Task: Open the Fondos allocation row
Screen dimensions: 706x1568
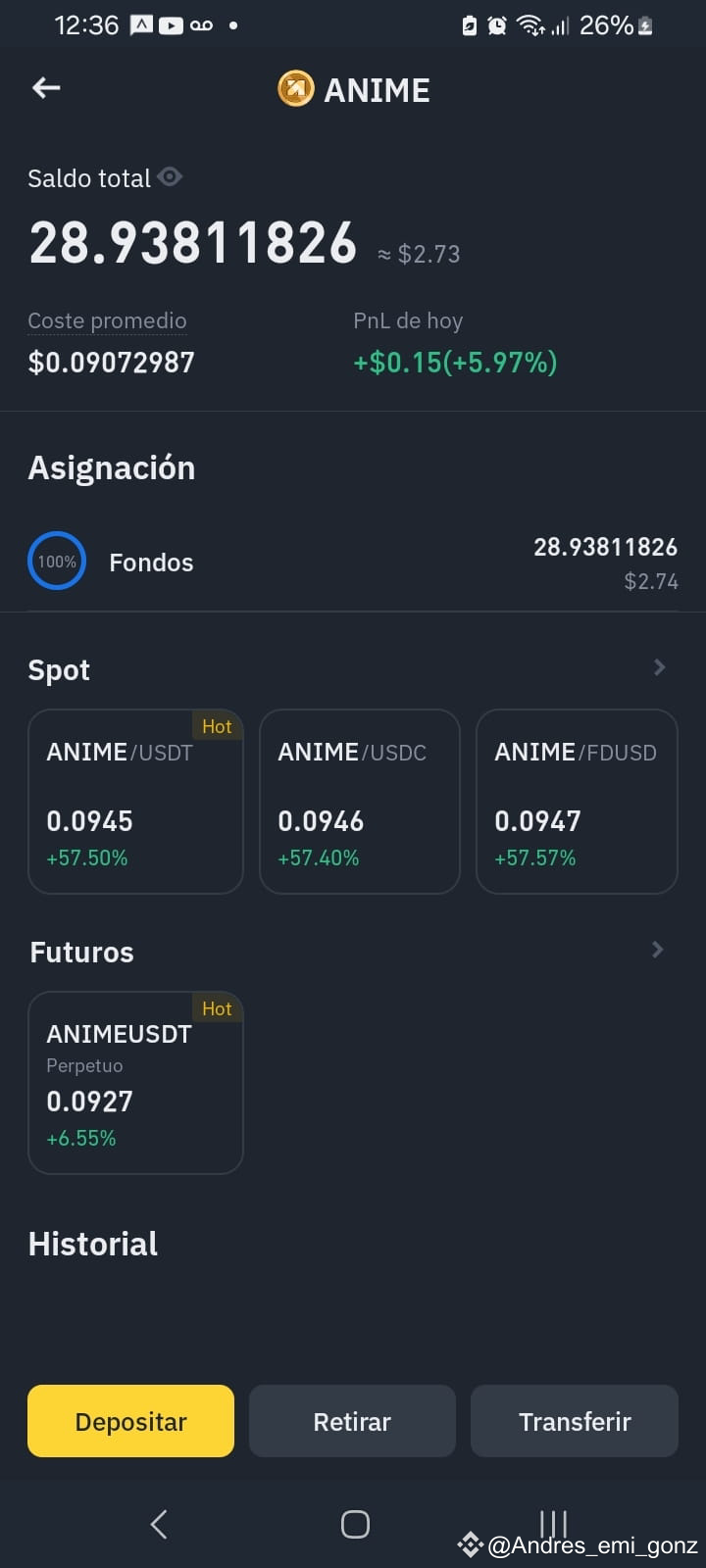Action: 353,563
